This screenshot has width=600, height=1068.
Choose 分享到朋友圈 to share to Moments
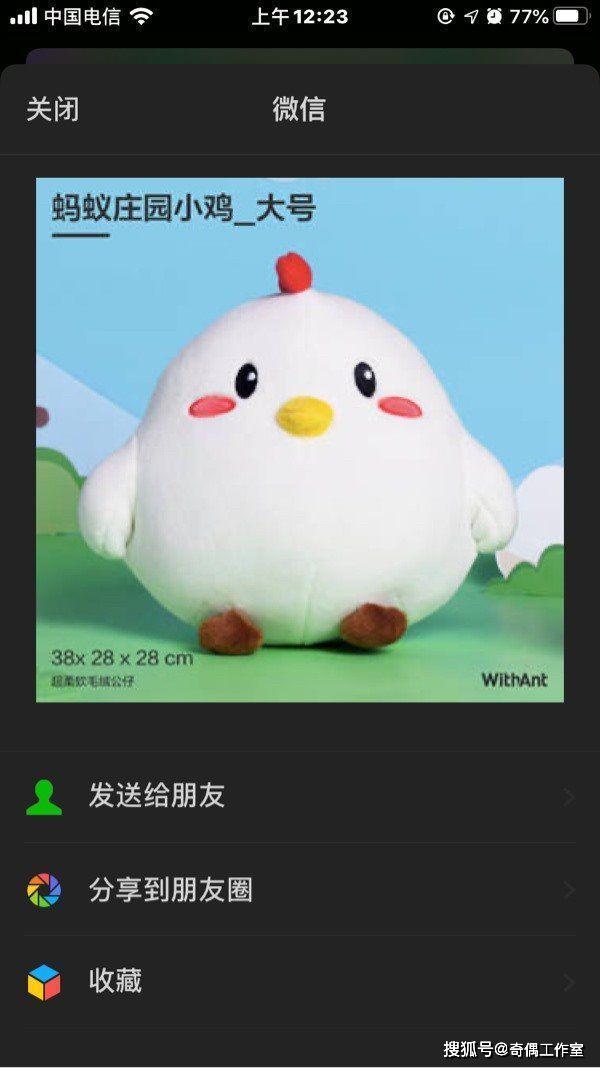pyautogui.click(x=170, y=889)
